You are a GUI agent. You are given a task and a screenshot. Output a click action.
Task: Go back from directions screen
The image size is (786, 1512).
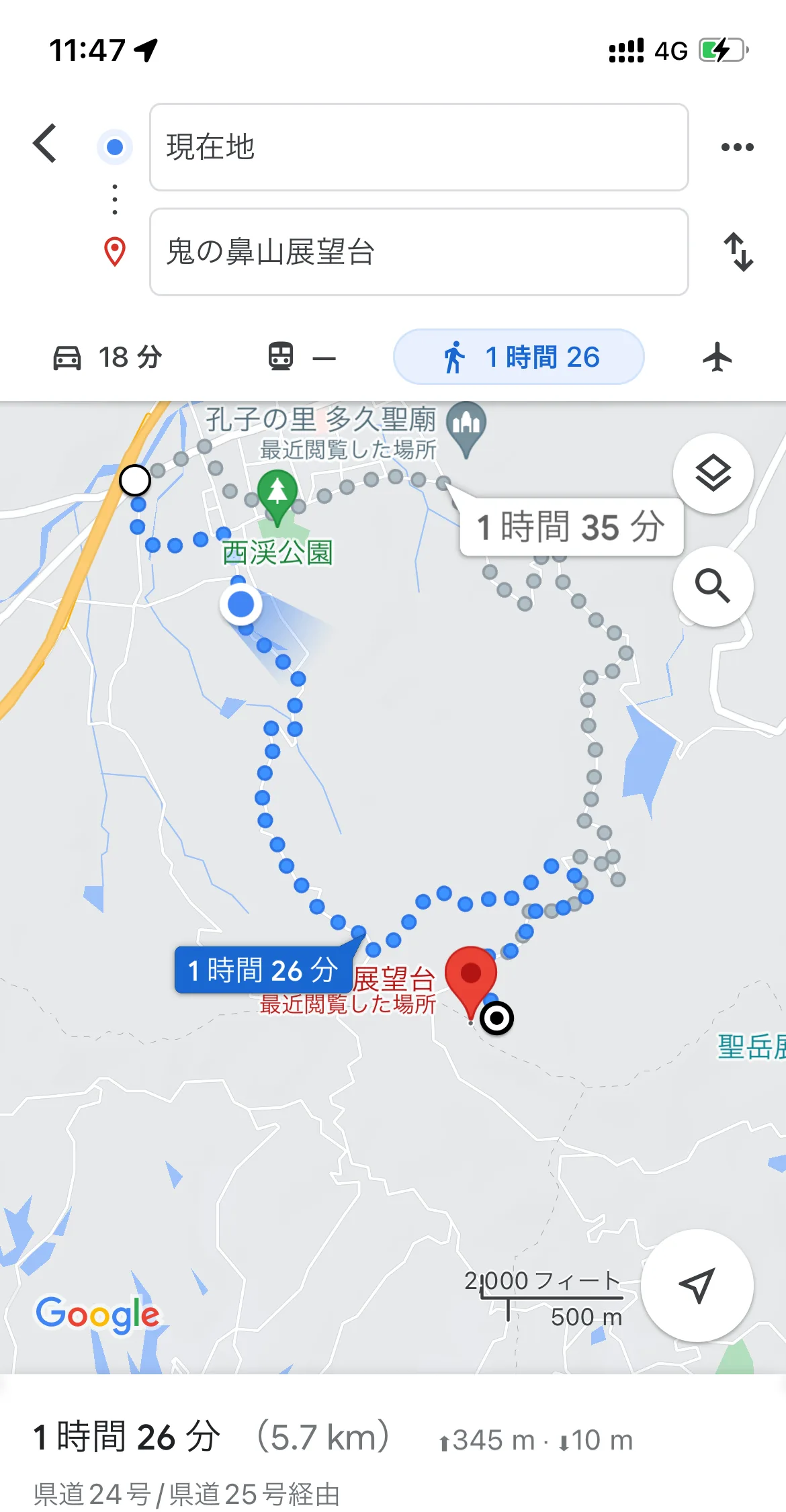click(x=45, y=143)
